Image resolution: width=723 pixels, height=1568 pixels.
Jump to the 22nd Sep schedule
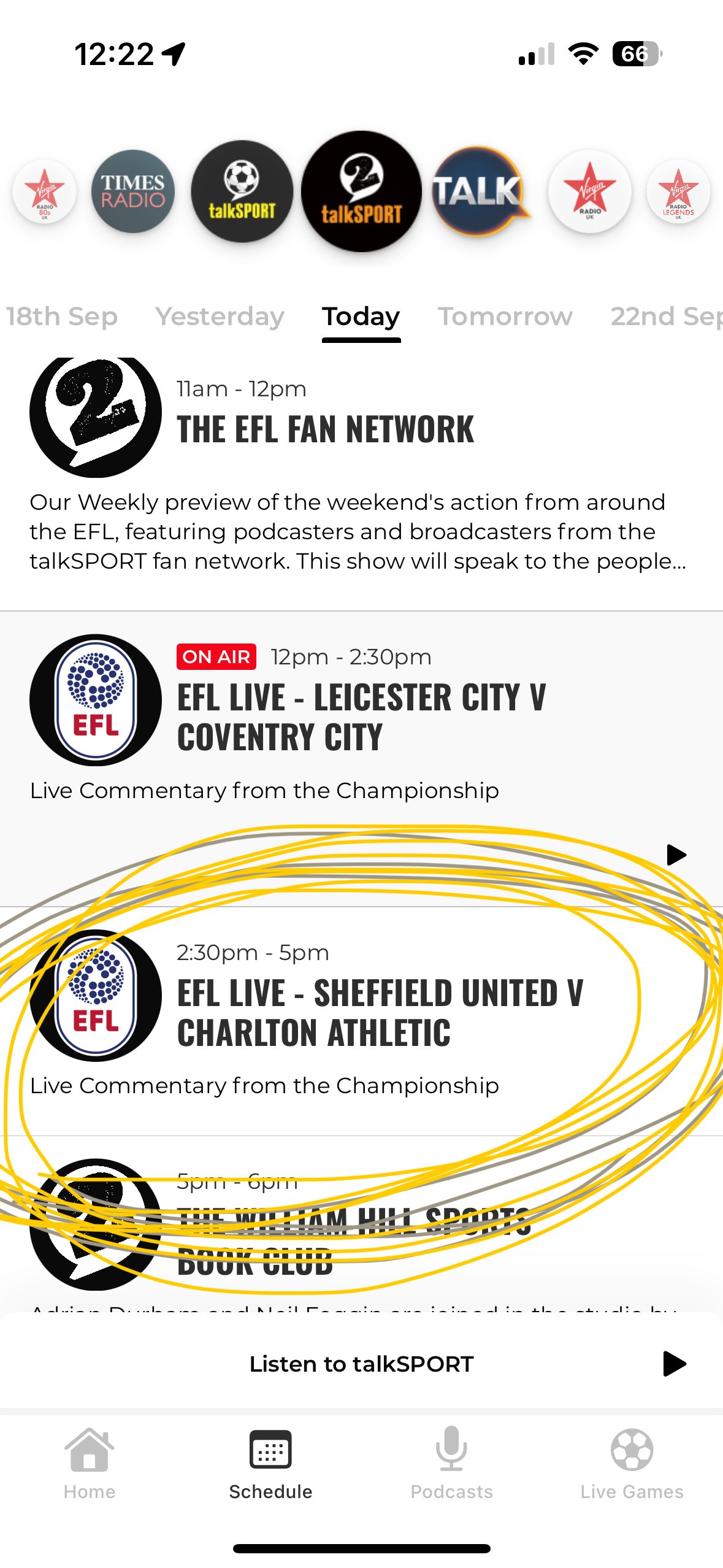(x=665, y=317)
